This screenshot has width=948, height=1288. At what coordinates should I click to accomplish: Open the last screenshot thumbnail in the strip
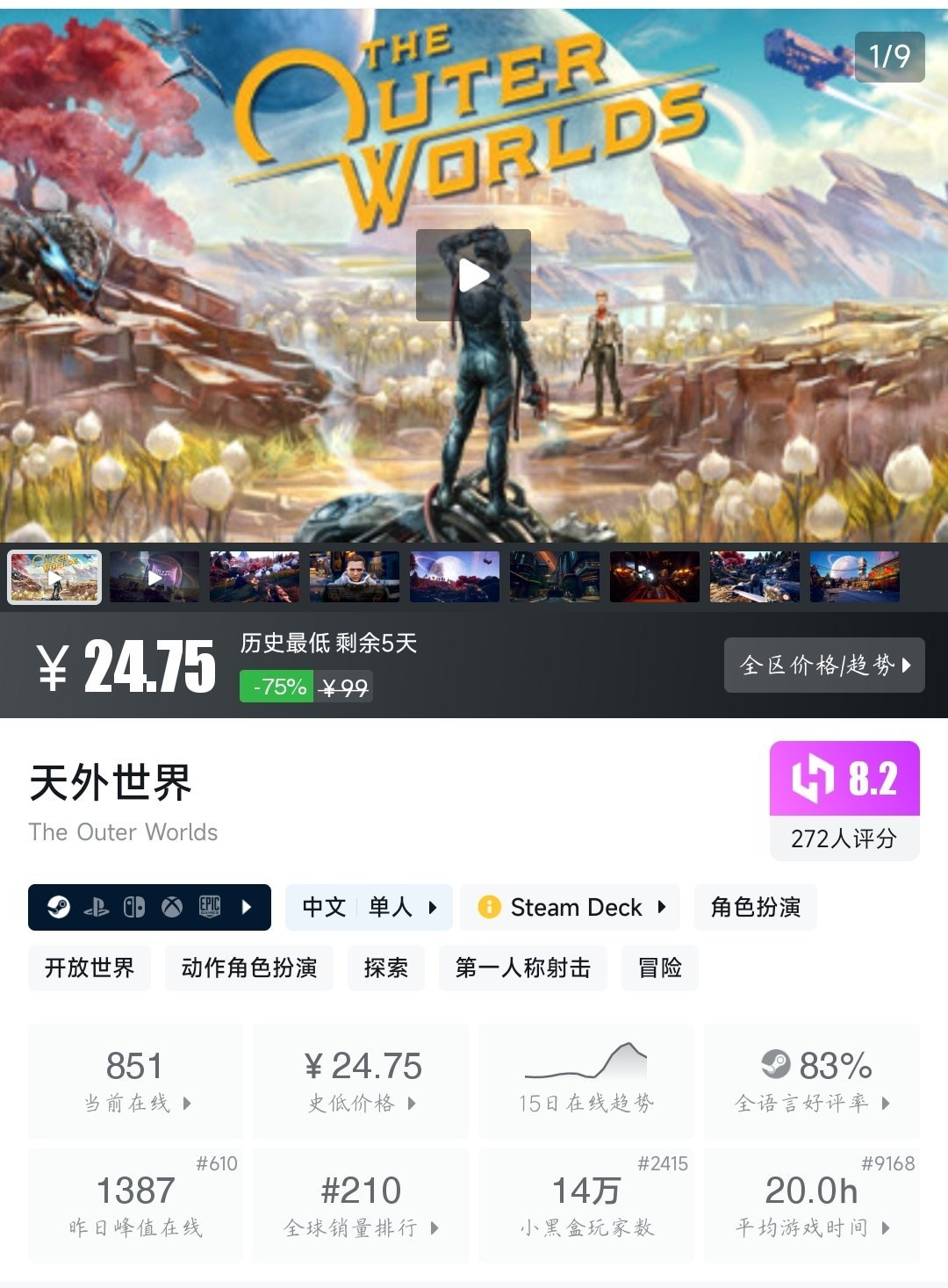854,577
